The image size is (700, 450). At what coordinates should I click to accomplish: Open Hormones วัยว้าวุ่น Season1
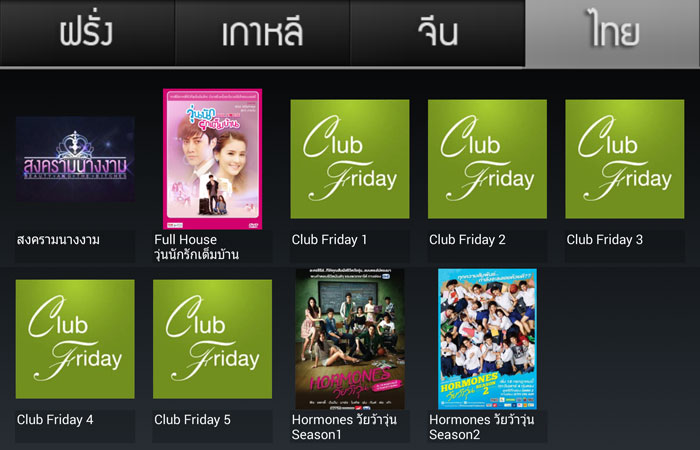(350, 339)
